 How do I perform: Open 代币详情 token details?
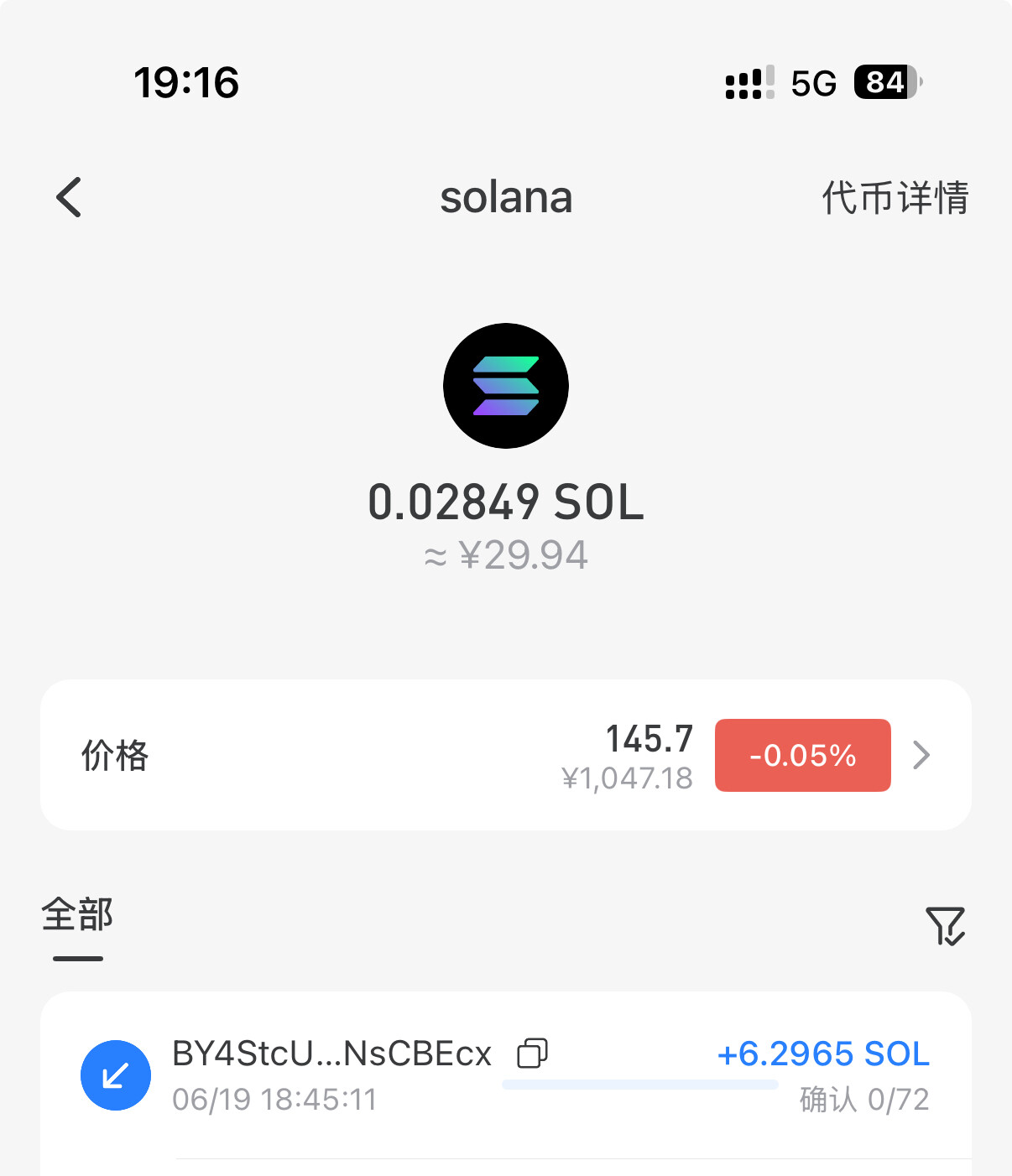point(895,198)
